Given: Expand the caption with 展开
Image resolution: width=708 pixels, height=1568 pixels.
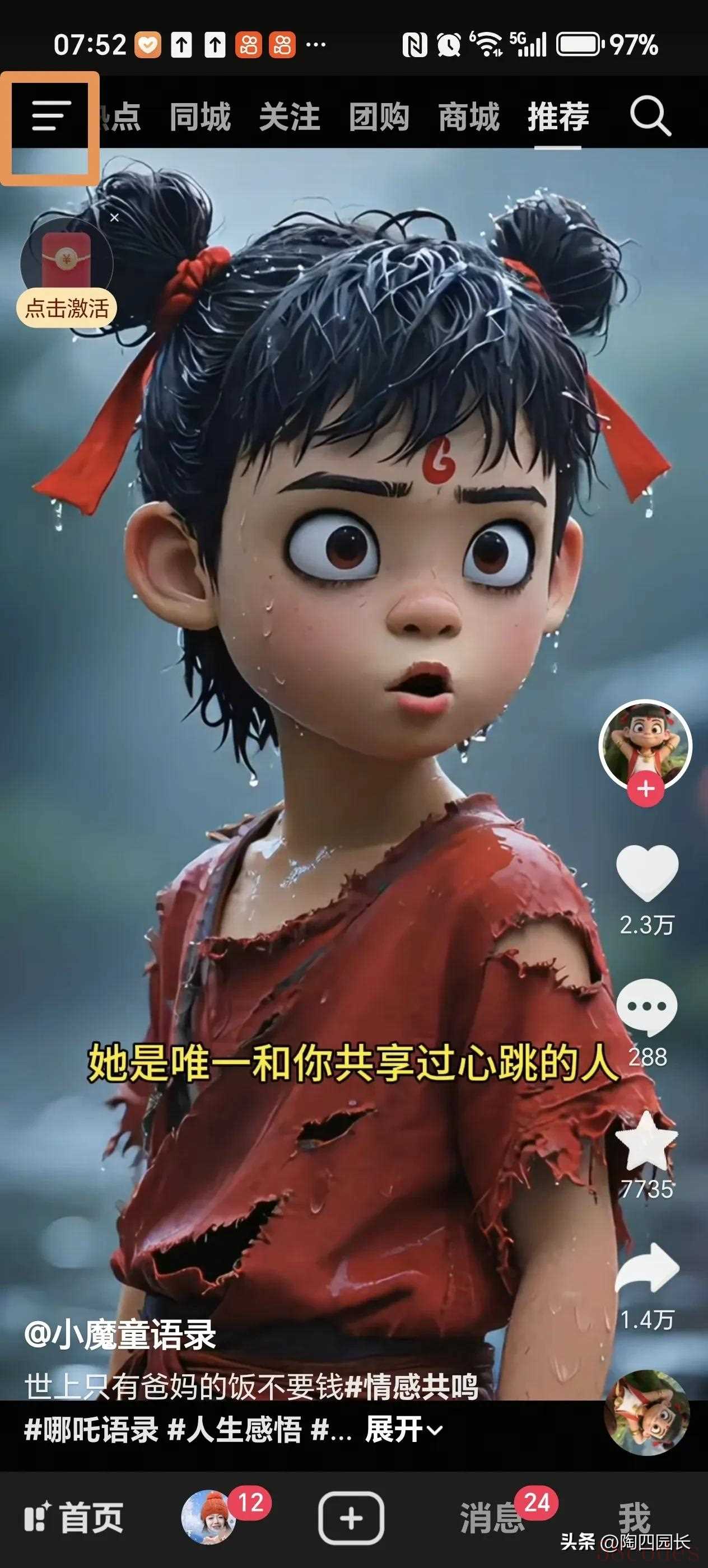Looking at the screenshot, I should (x=403, y=1429).
